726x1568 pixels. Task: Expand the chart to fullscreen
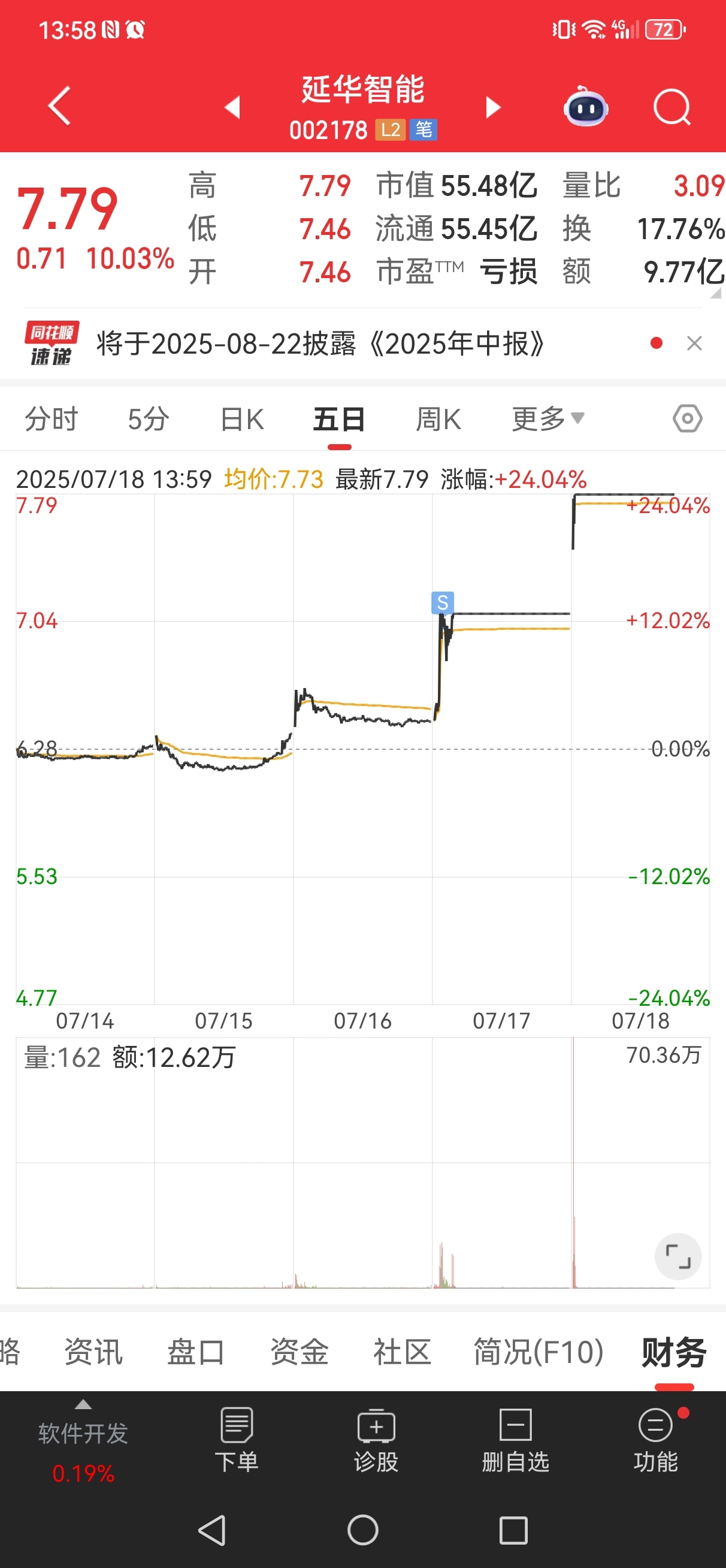point(678,1257)
